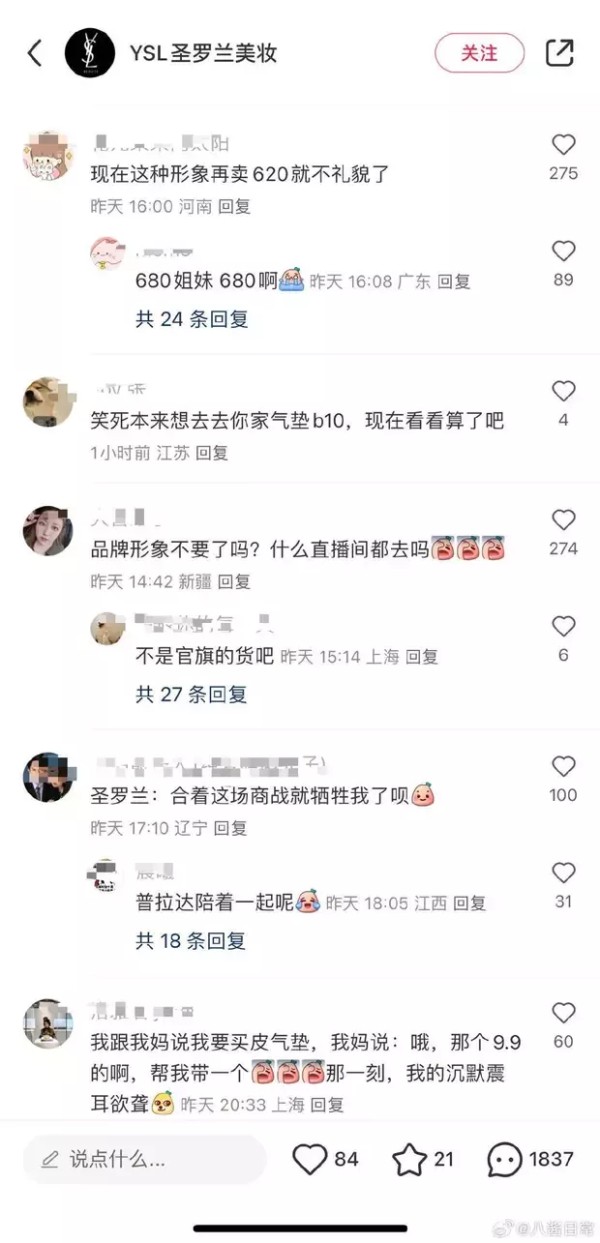Follow YSL圣罗兰美妆 with the 关注 button
Screen dimensions: 600x1243
coord(478,53)
